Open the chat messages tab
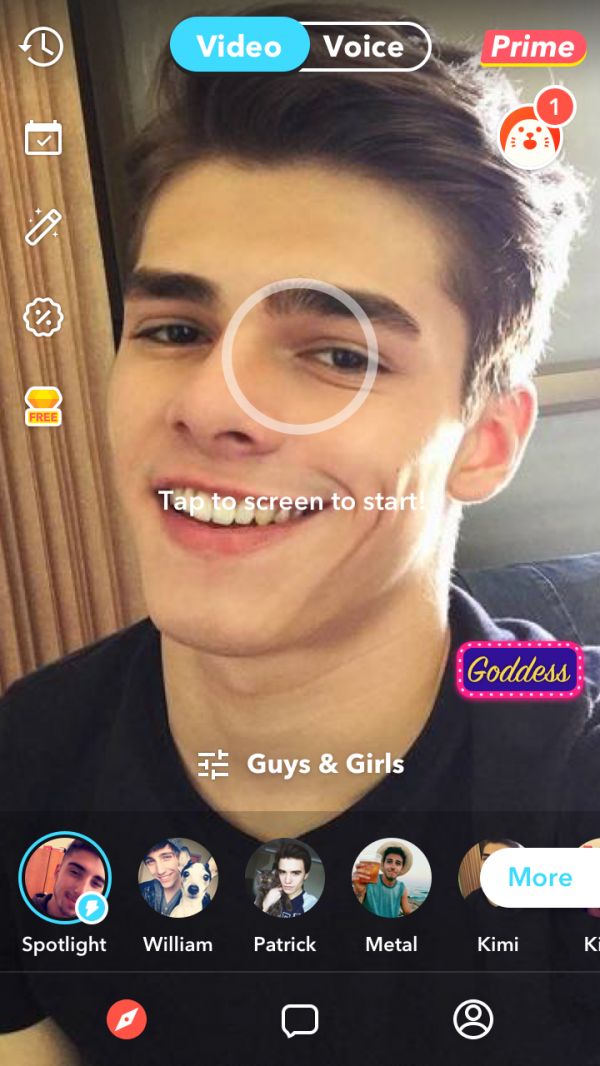This screenshot has width=600, height=1066. pyautogui.click(x=300, y=1020)
